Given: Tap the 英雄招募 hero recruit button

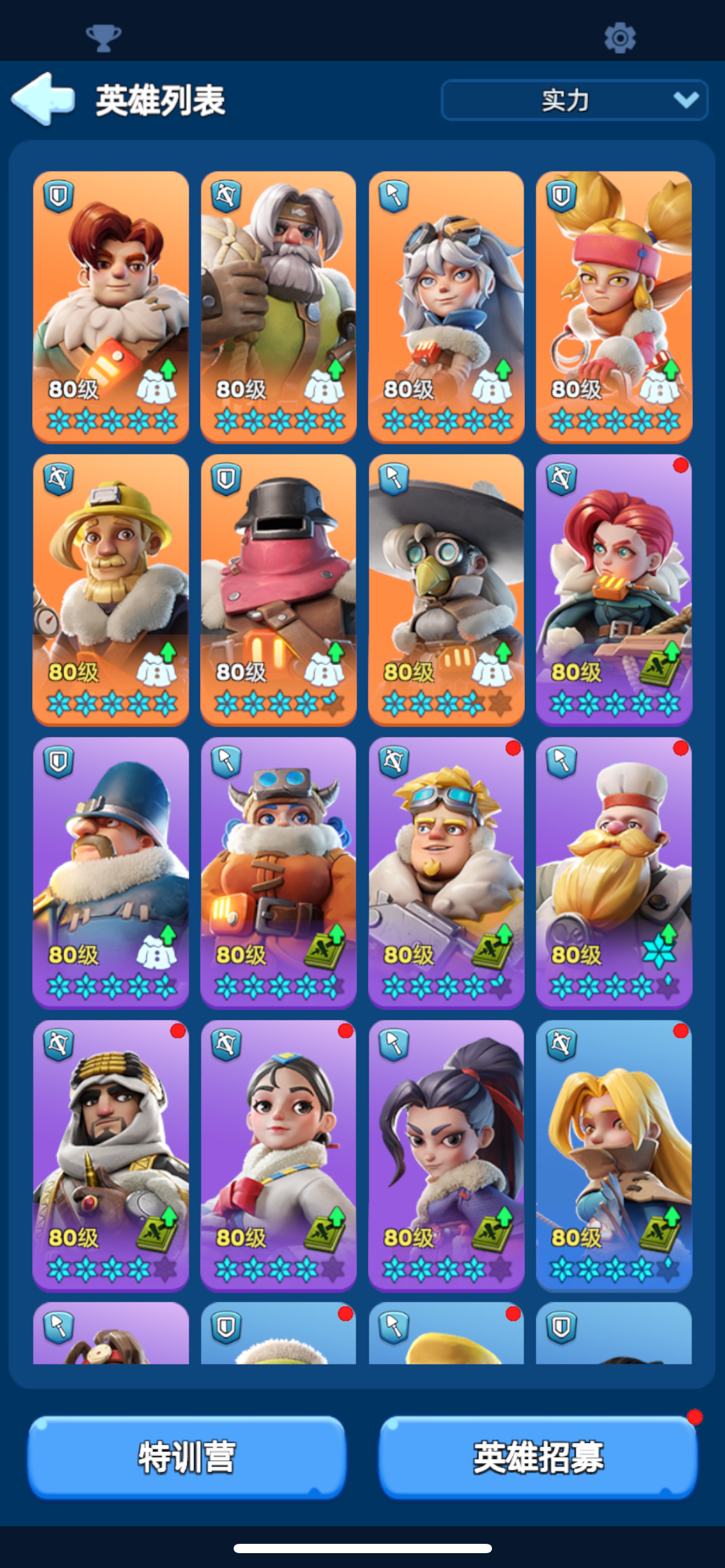Looking at the screenshot, I should pyautogui.click(x=538, y=1457).
